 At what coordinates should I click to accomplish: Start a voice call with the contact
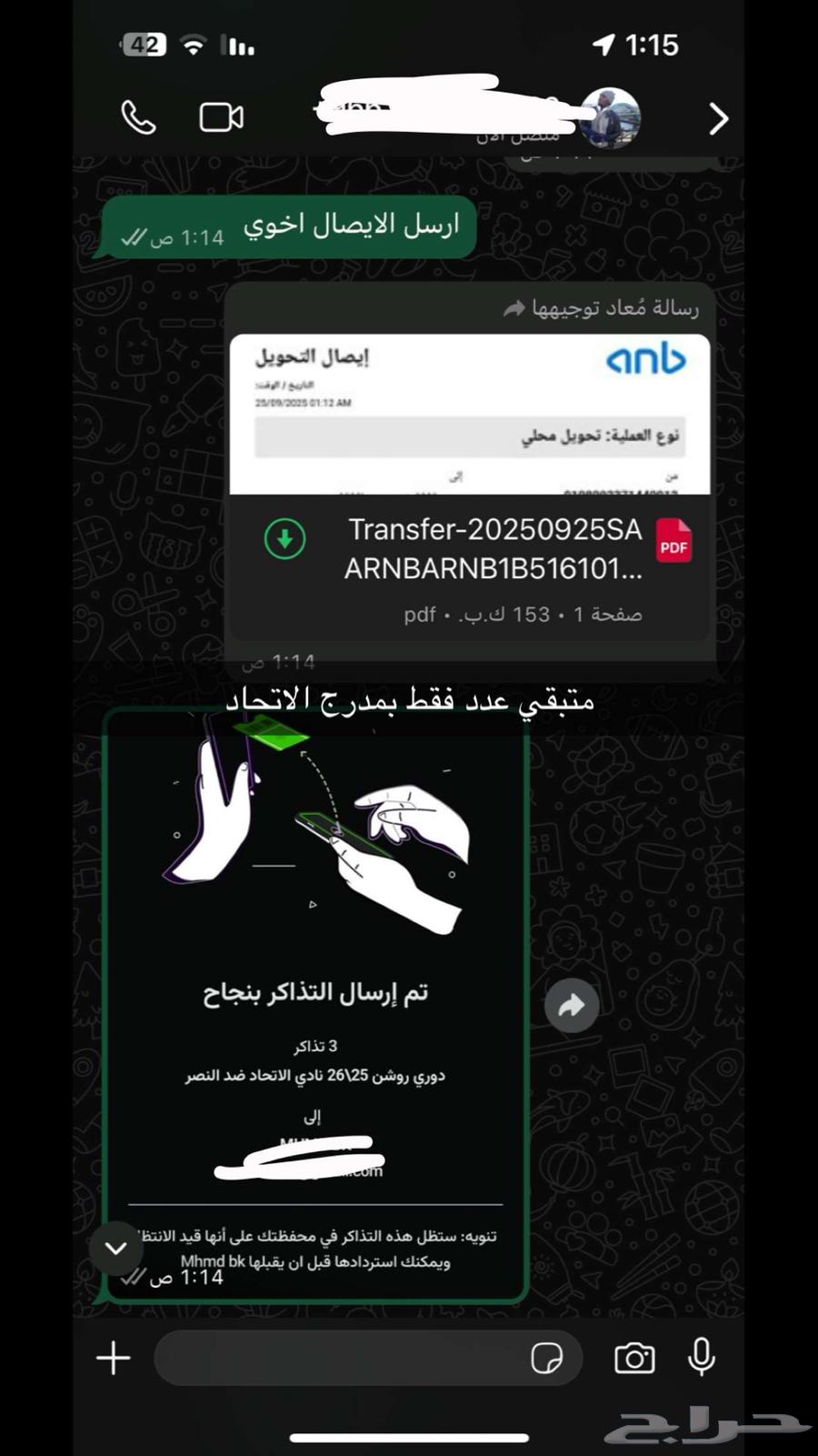137,116
